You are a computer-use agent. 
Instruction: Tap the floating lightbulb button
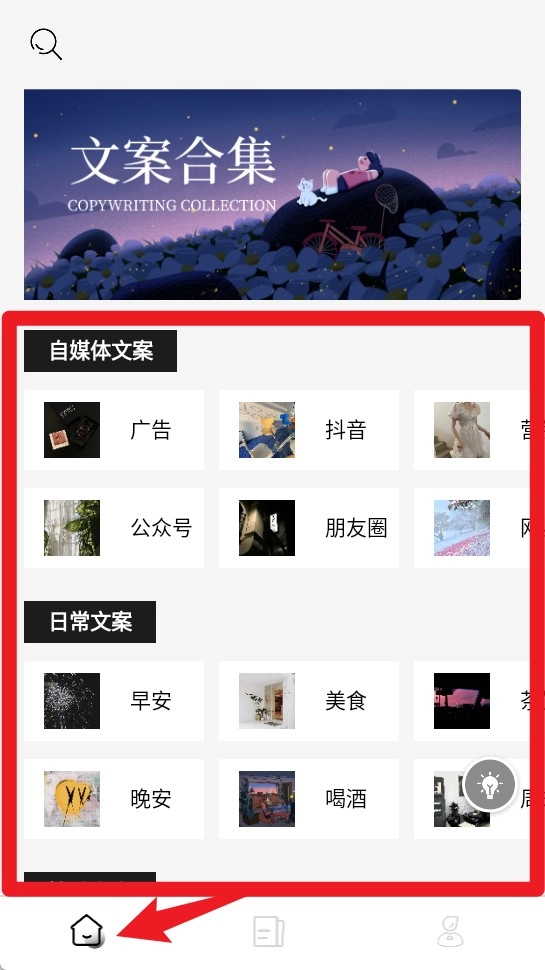(x=490, y=786)
